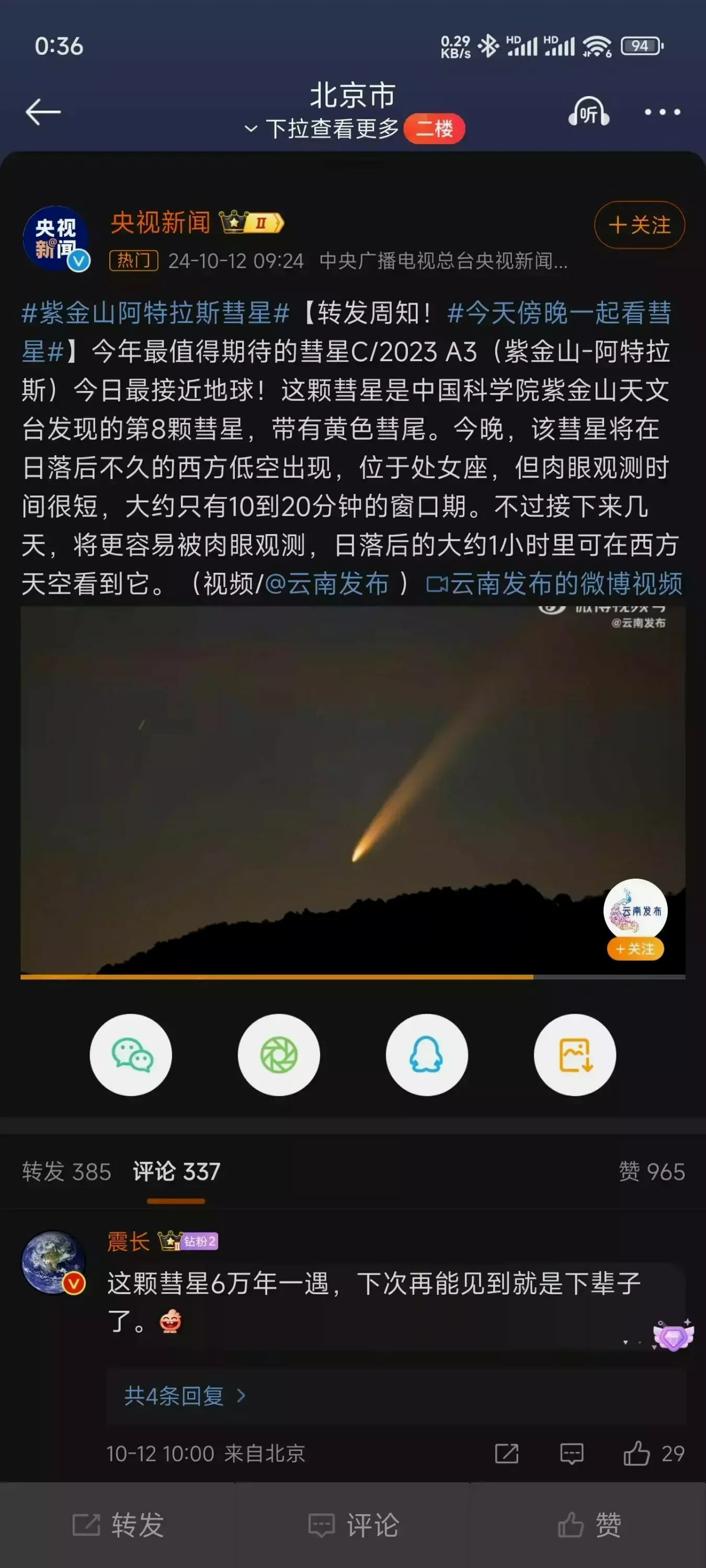This screenshot has width=706, height=1568.
Task: Like 震长's comment
Action: [x=636, y=1453]
